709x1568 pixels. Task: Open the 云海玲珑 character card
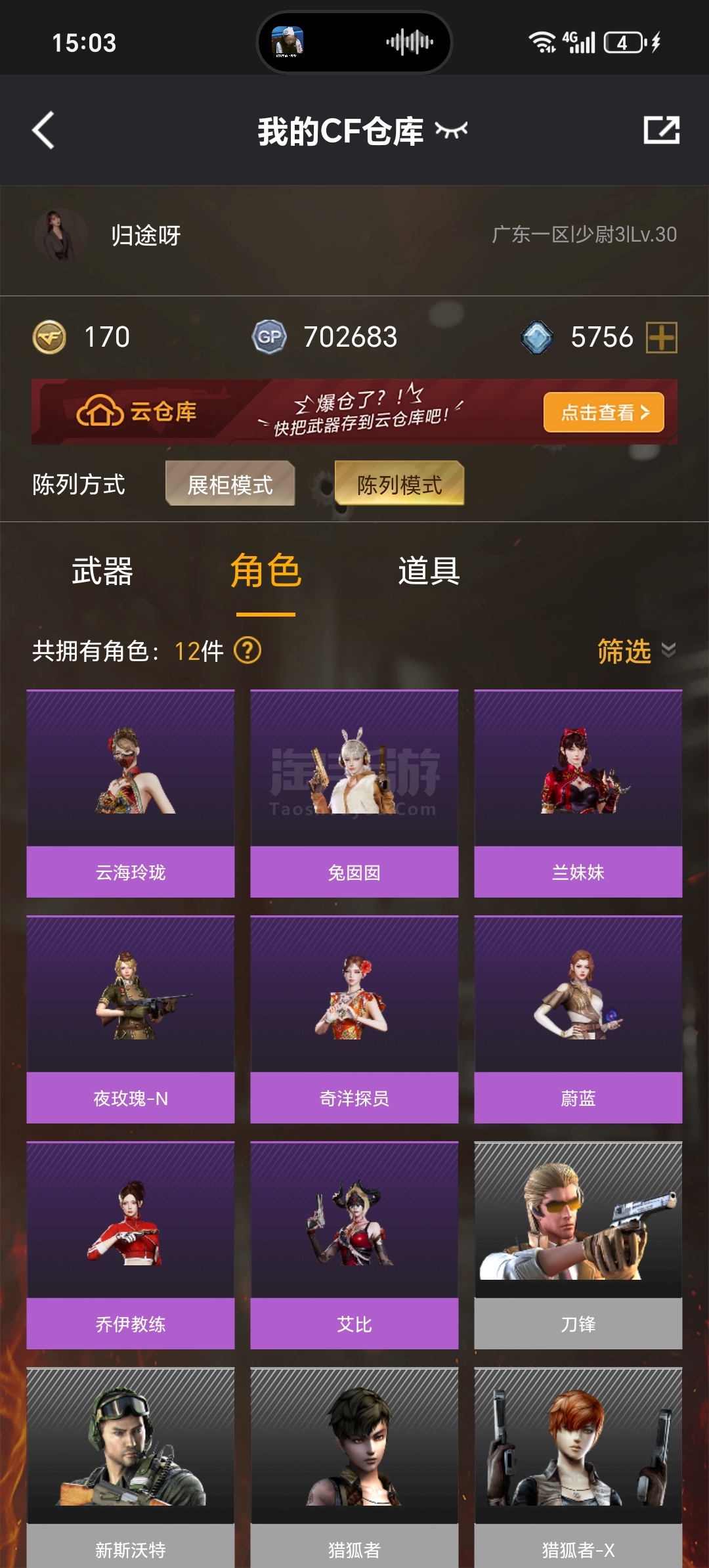(131, 793)
